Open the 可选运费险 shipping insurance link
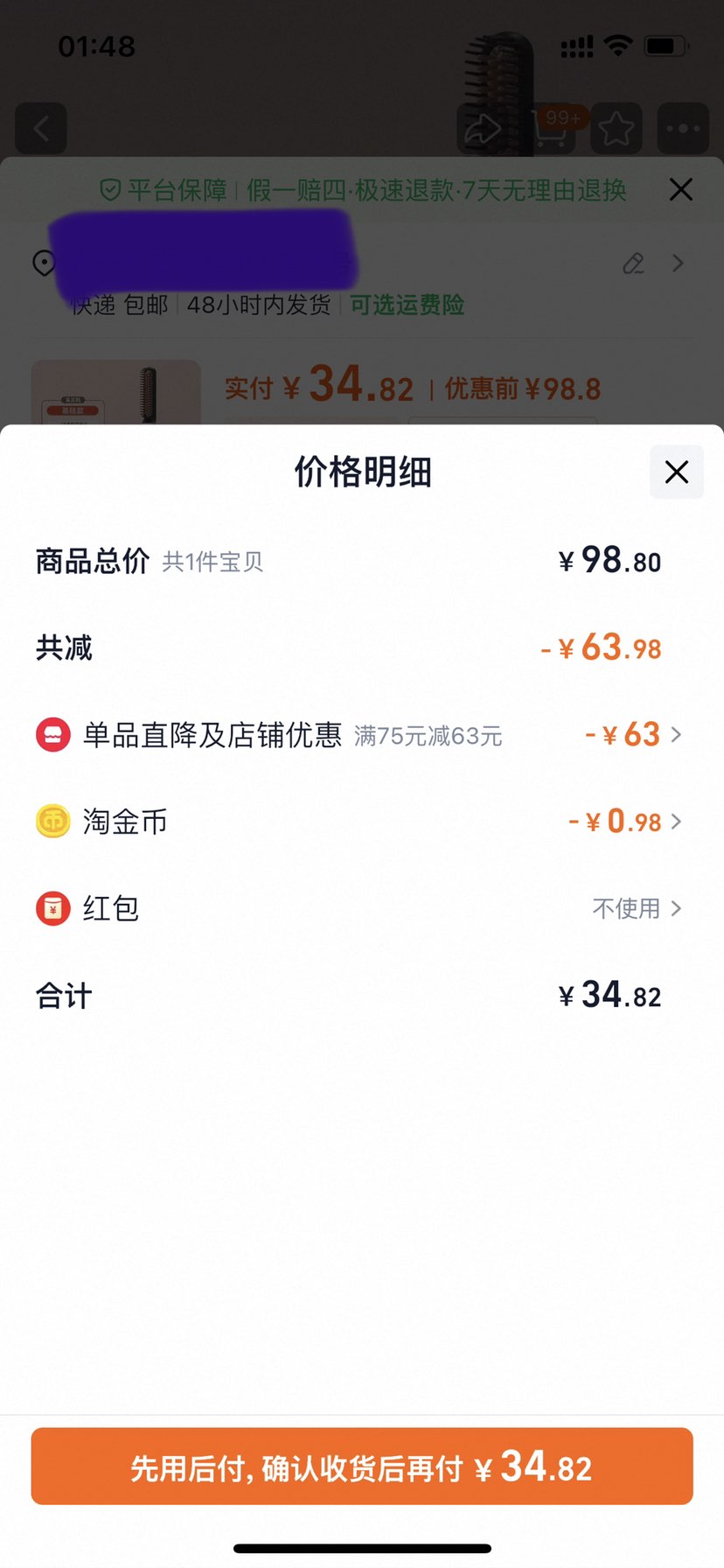724x1568 pixels. (x=407, y=305)
